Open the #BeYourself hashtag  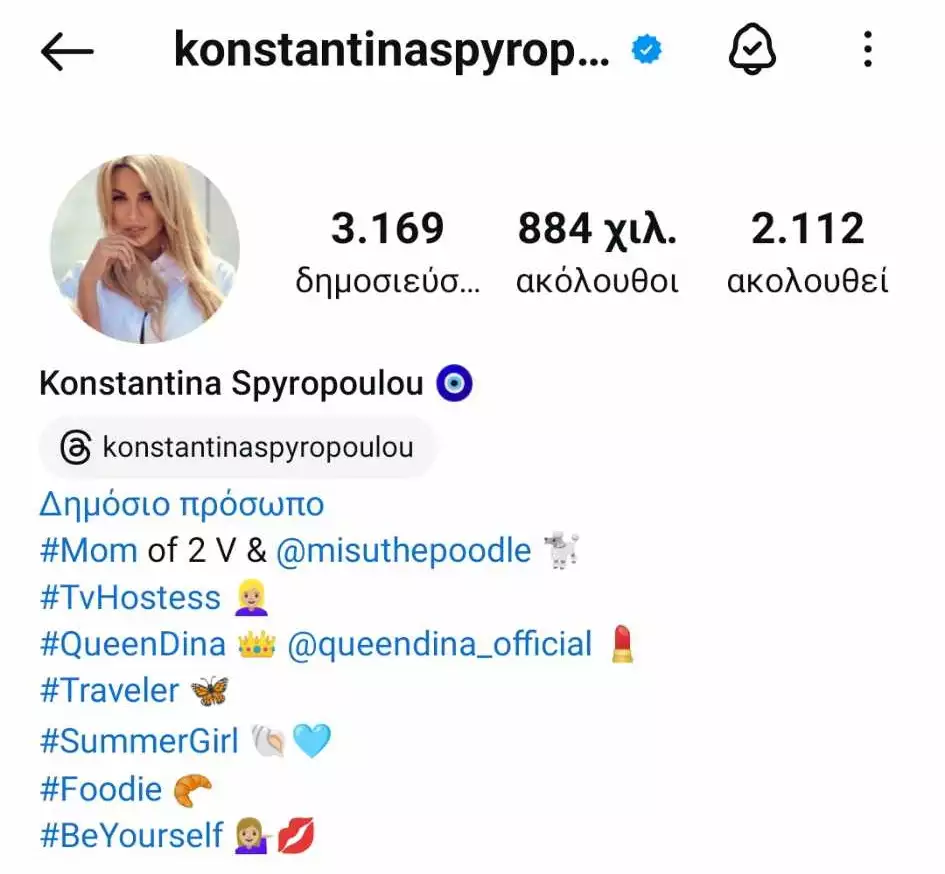pyautogui.click(x=131, y=836)
